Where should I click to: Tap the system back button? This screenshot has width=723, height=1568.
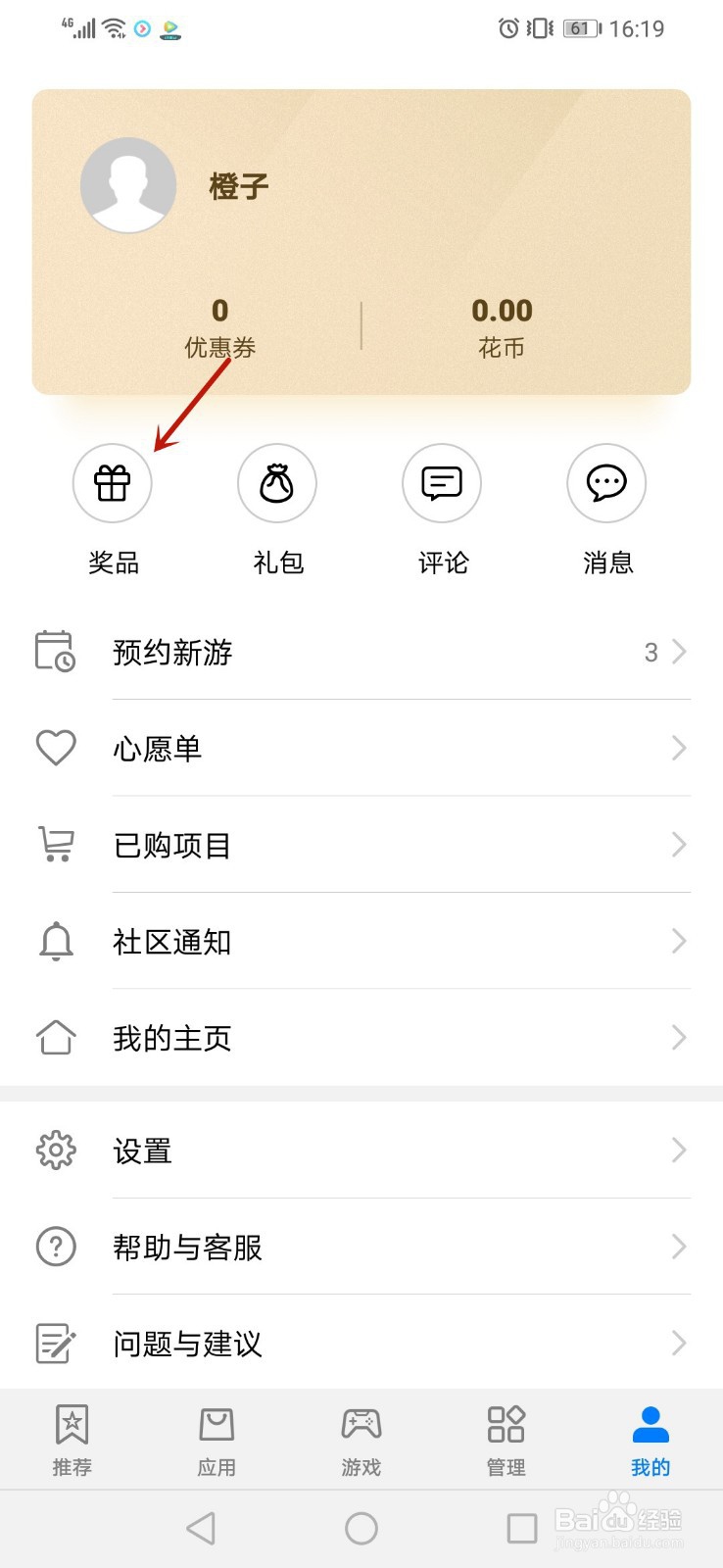[201, 1528]
